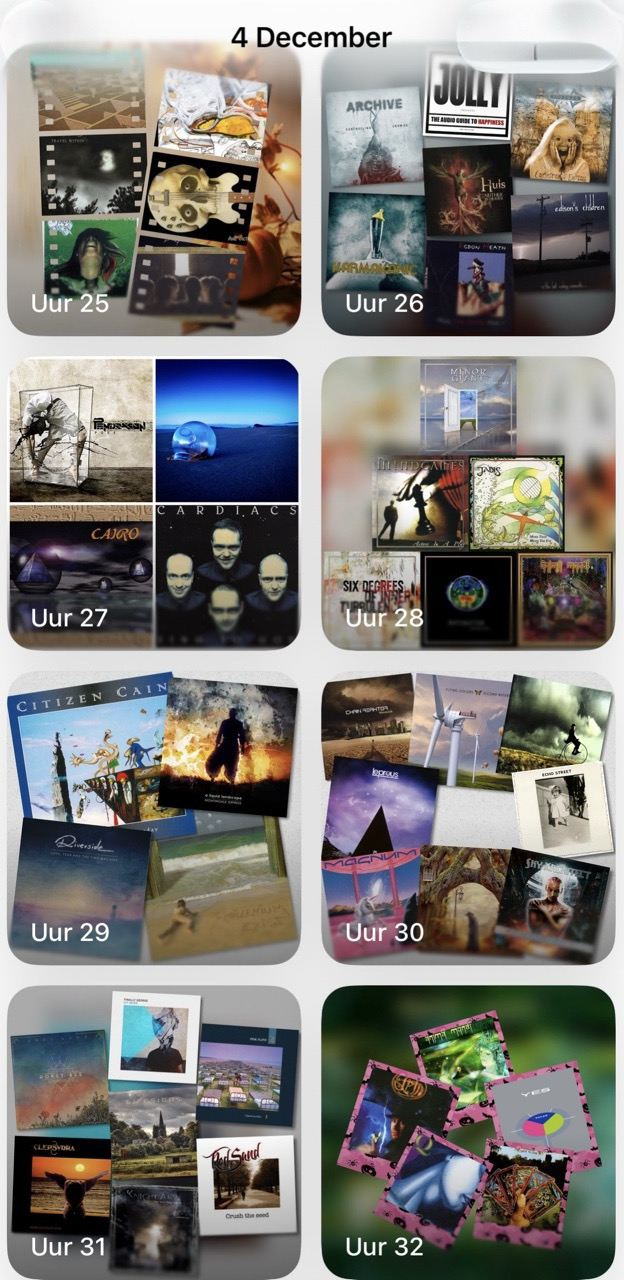Screen dimensions: 624x1280
Task: Open the Uur 29 tile
Action: click(x=154, y=818)
